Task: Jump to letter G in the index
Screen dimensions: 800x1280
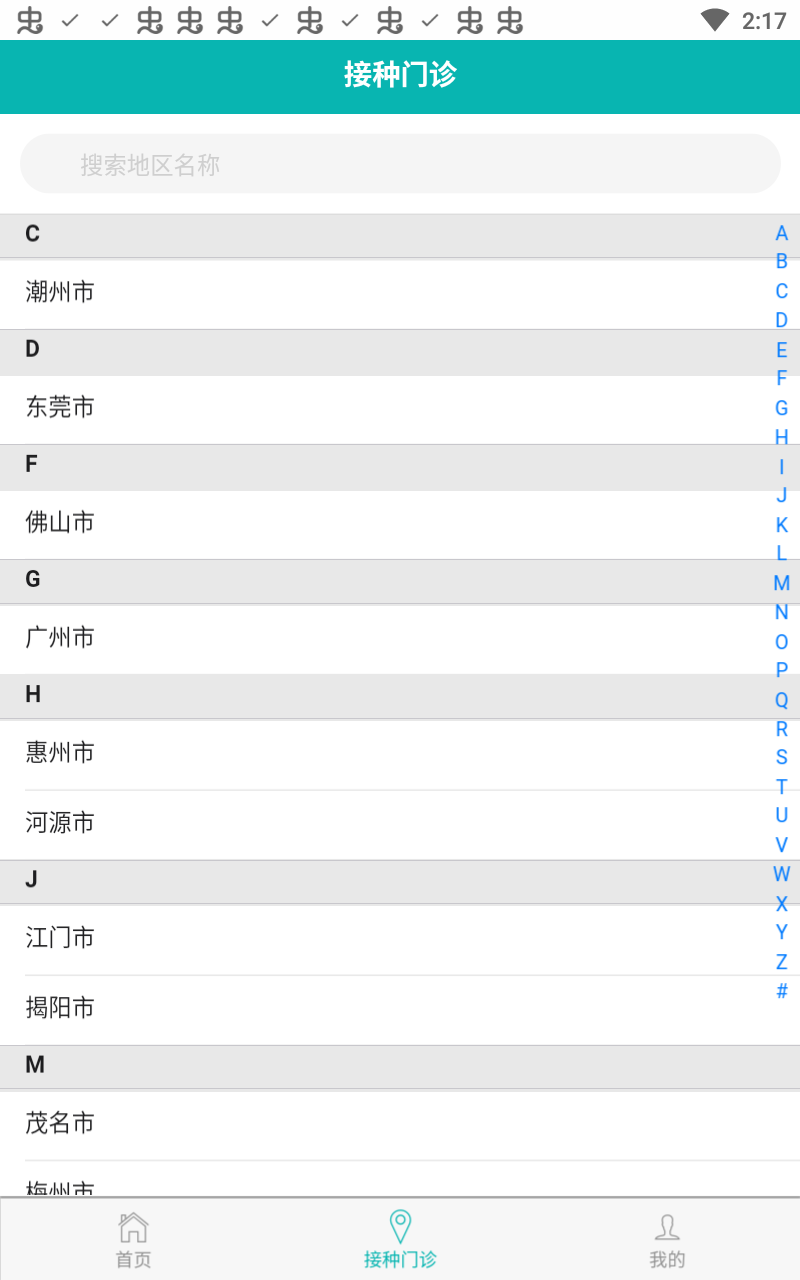Action: (x=781, y=408)
